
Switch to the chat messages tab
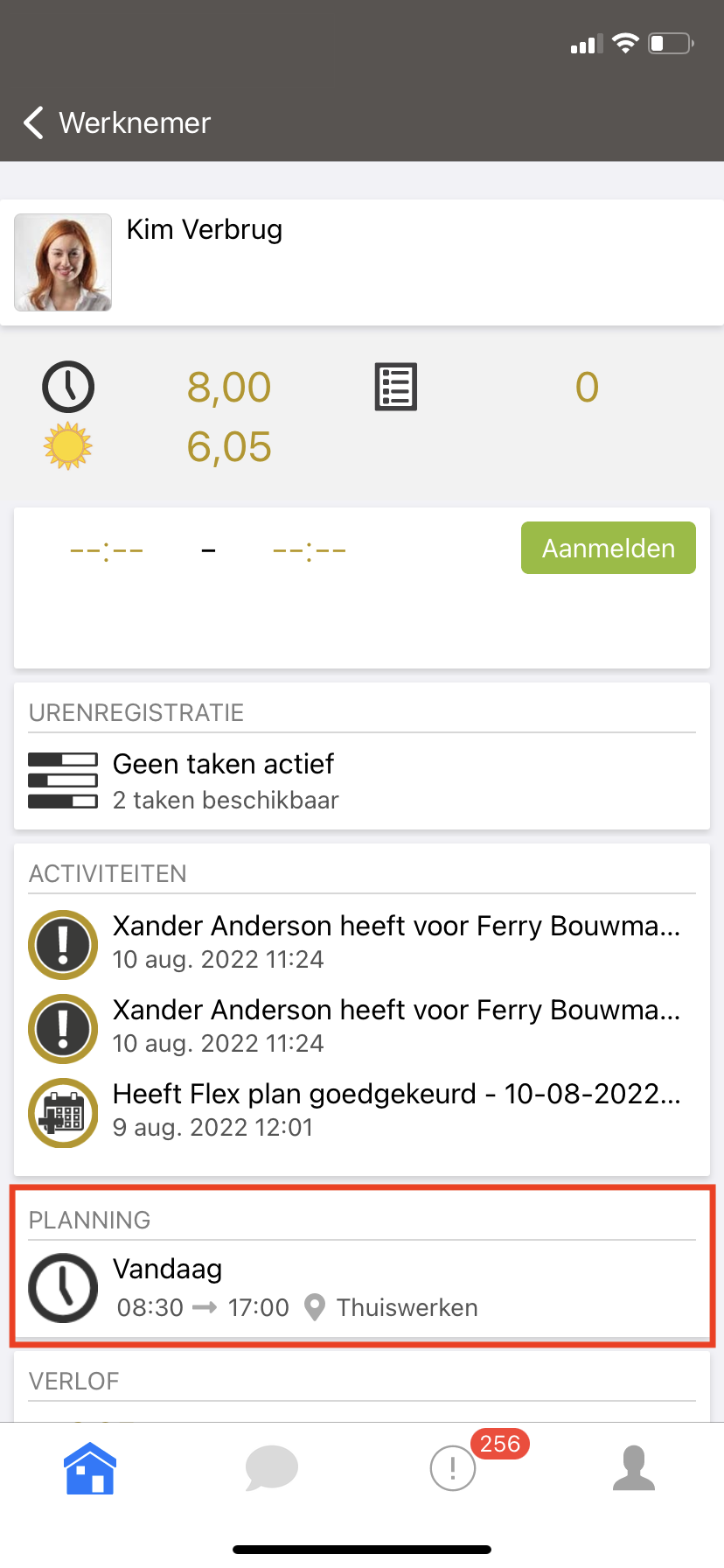coord(272,1468)
